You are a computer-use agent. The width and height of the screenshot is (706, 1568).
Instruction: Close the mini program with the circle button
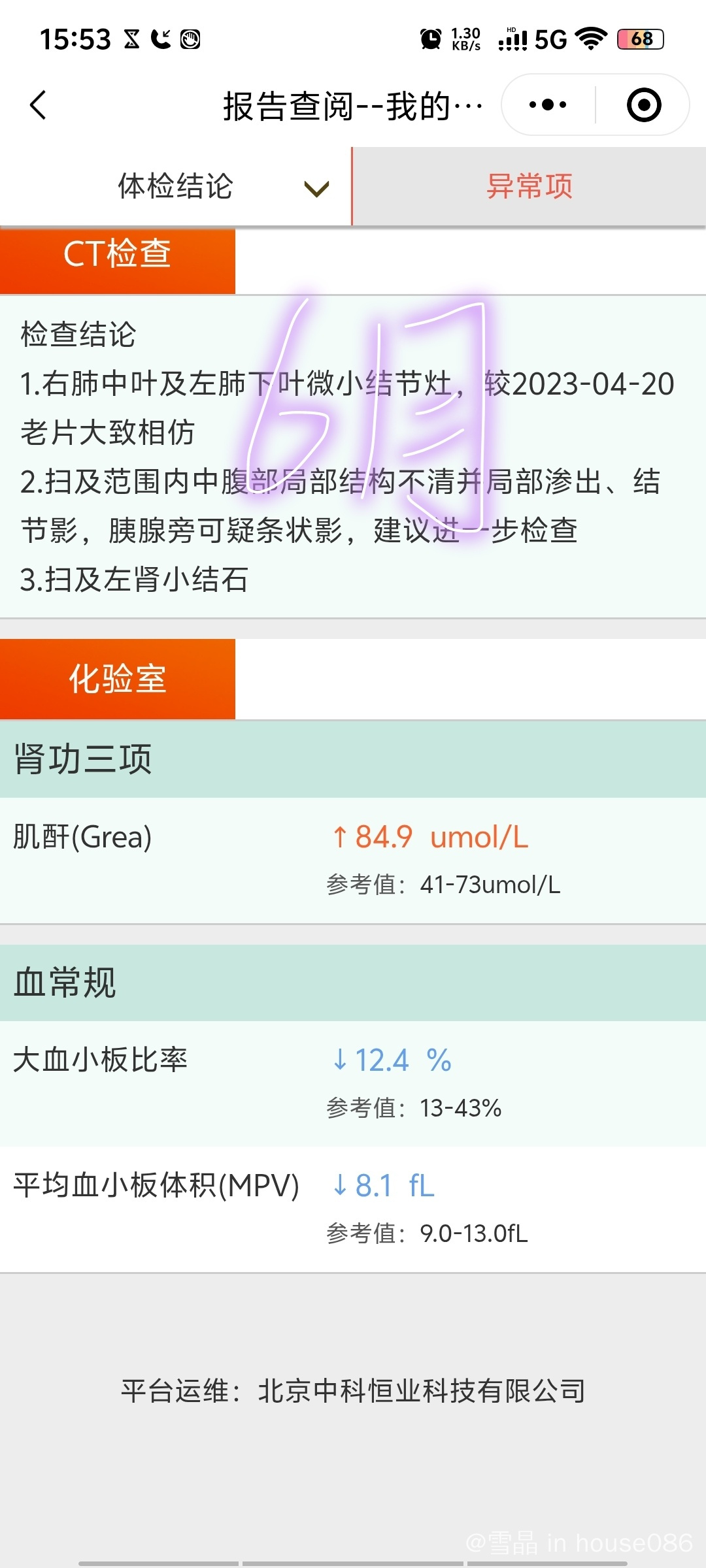tap(644, 105)
